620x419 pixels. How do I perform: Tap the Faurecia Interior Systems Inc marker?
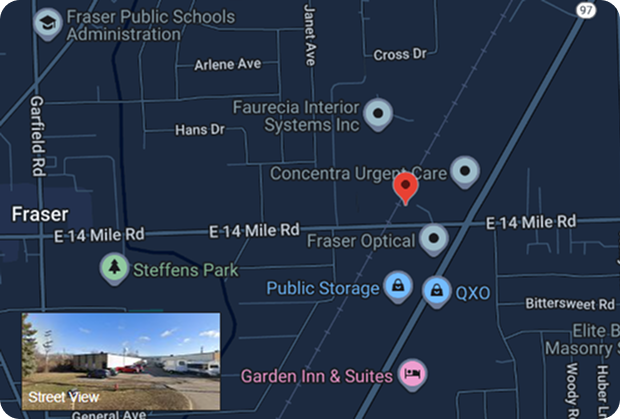(376, 114)
